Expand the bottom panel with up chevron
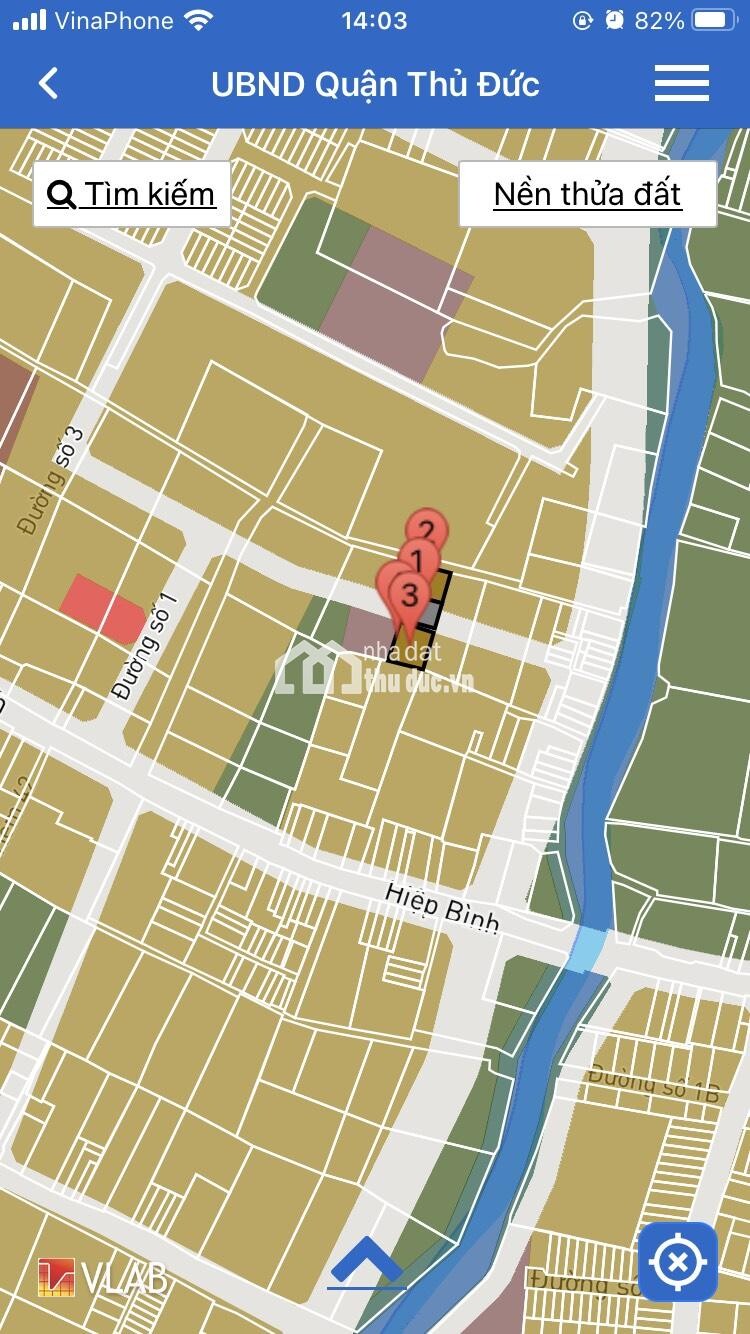The width and height of the screenshot is (750, 1334). 366,1263
